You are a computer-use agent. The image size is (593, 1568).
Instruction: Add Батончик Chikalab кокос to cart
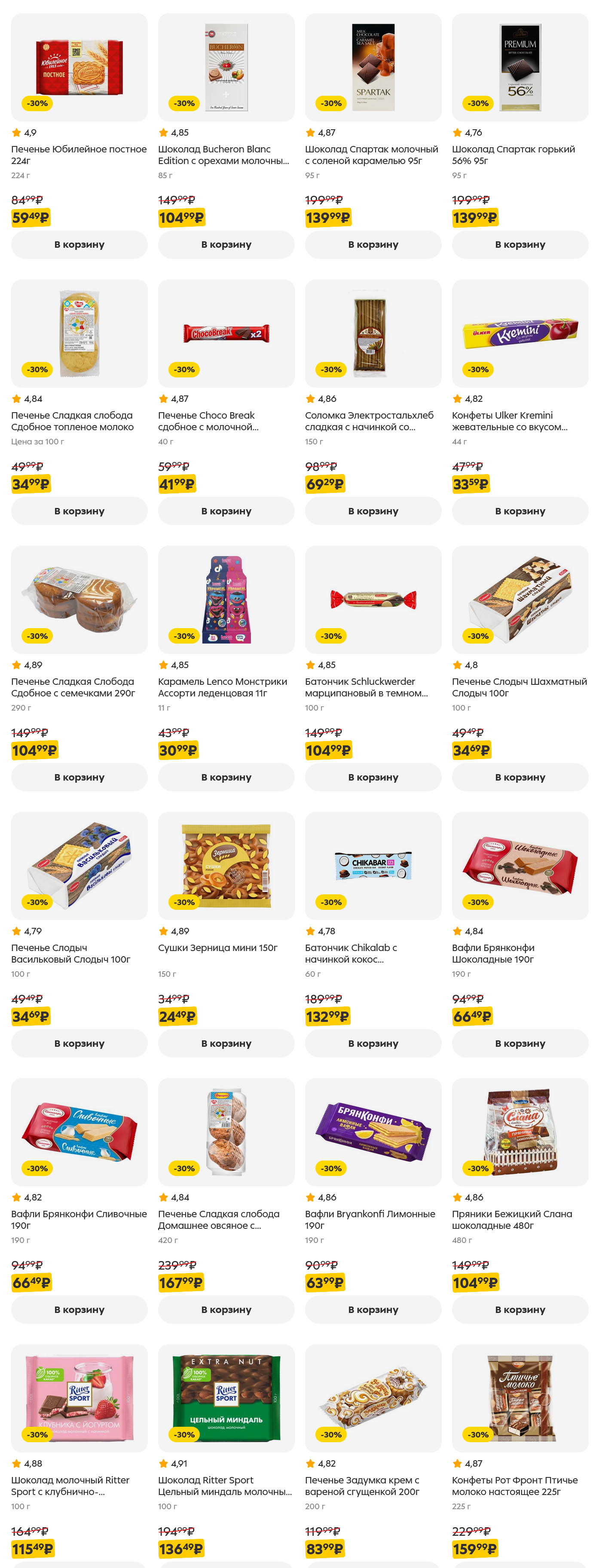pyautogui.click(x=373, y=1043)
